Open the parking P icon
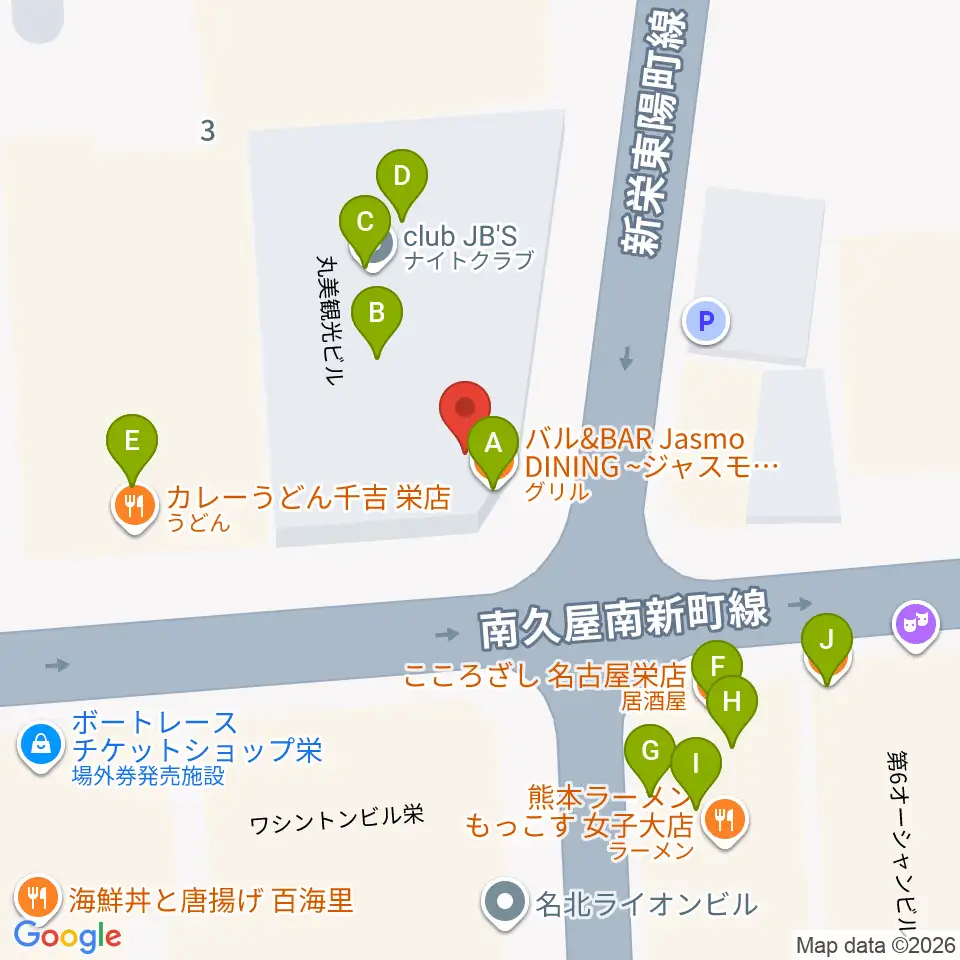Image resolution: width=960 pixels, height=960 pixels. (706, 321)
